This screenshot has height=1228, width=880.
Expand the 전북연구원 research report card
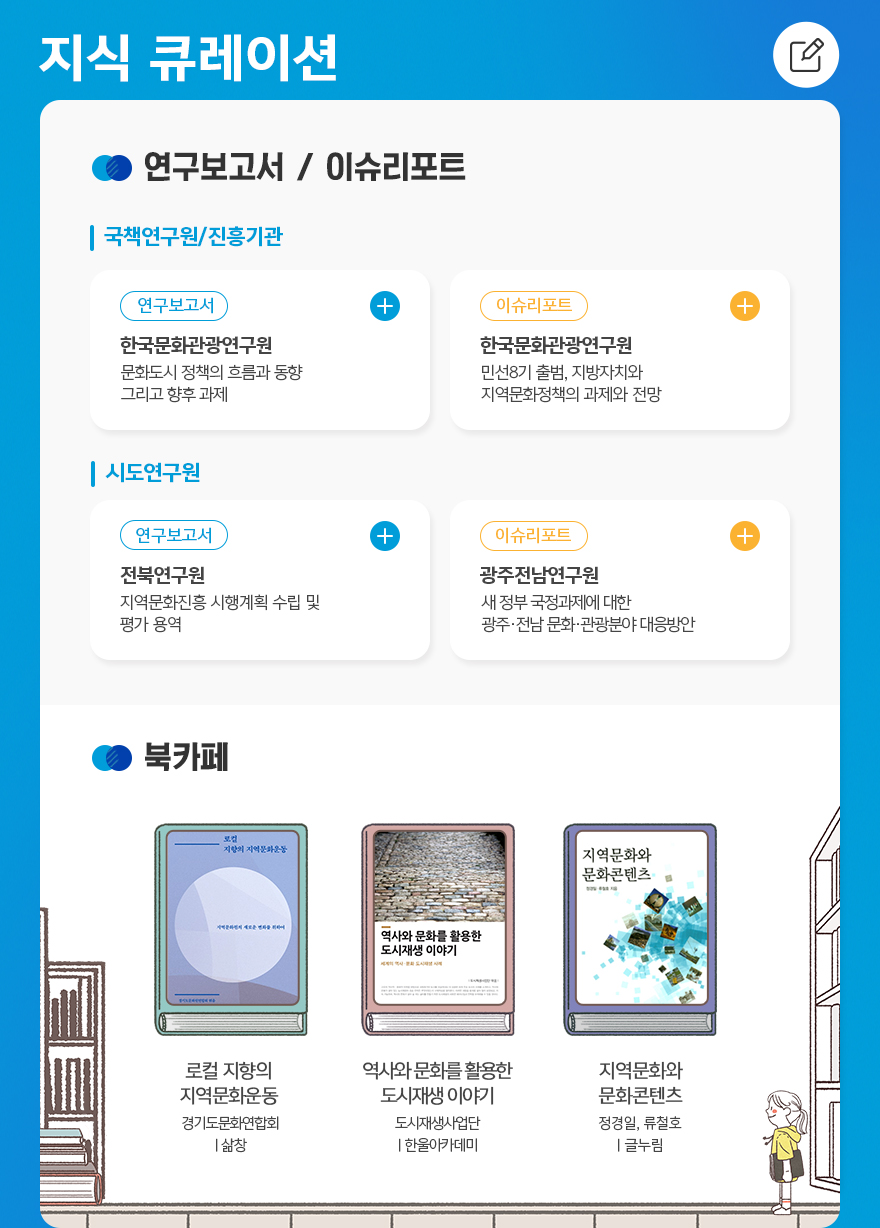385,536
